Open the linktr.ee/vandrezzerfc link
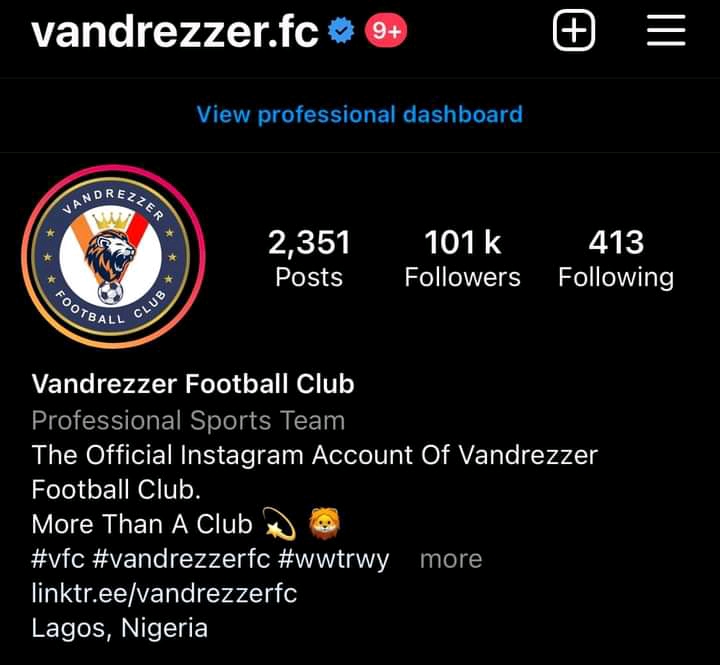The width and height of the screenshot is (720, 665). tap(164, 593)
